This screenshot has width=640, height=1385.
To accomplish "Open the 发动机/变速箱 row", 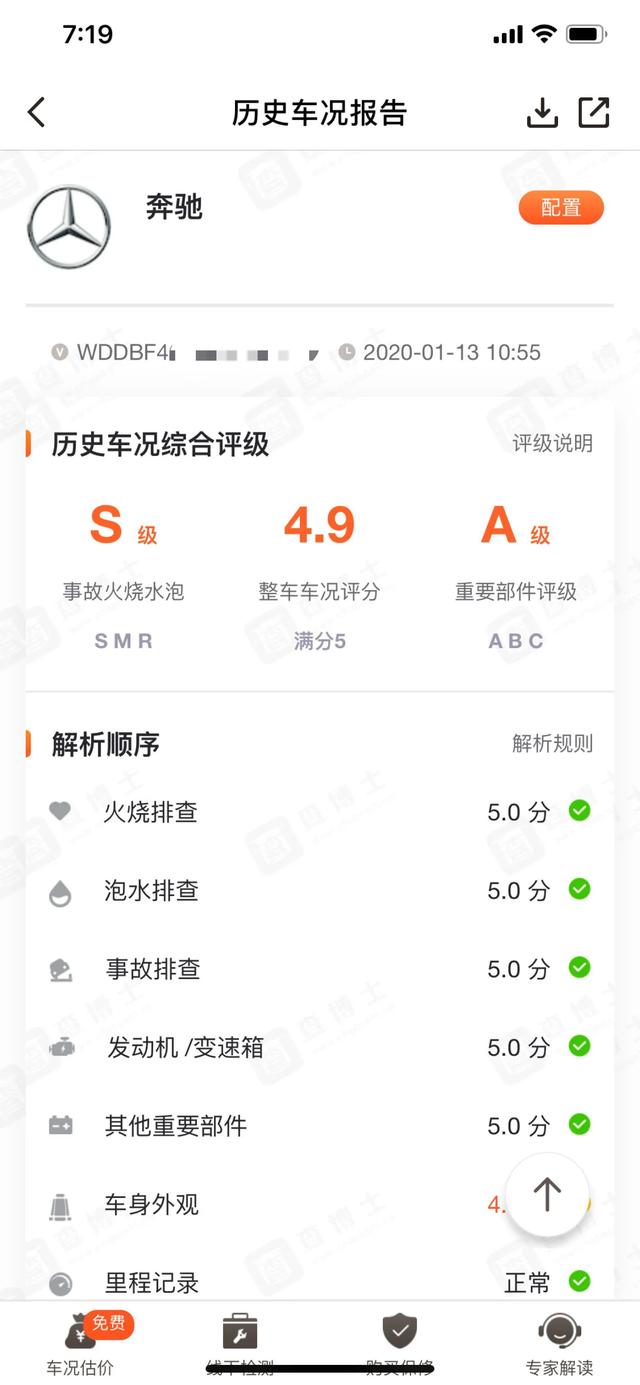I will click(x=319, y=1047).
